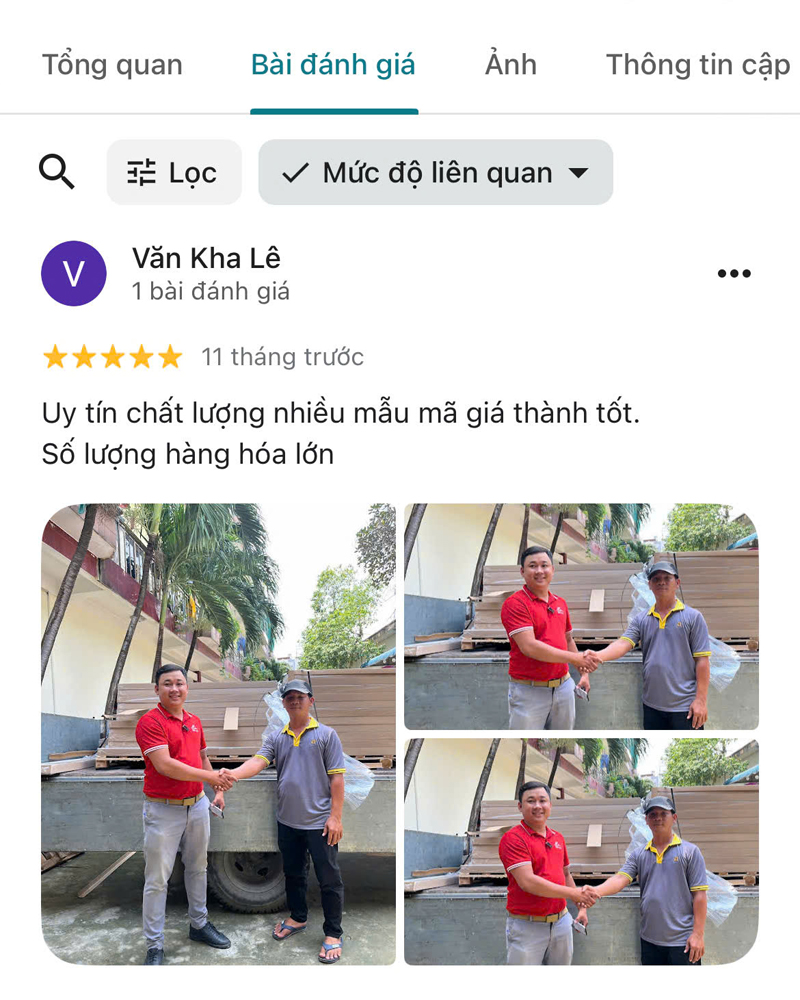The image size is (800, 1000).
Task: Open the bottom right review photo
Action: [x=581, y=852]
